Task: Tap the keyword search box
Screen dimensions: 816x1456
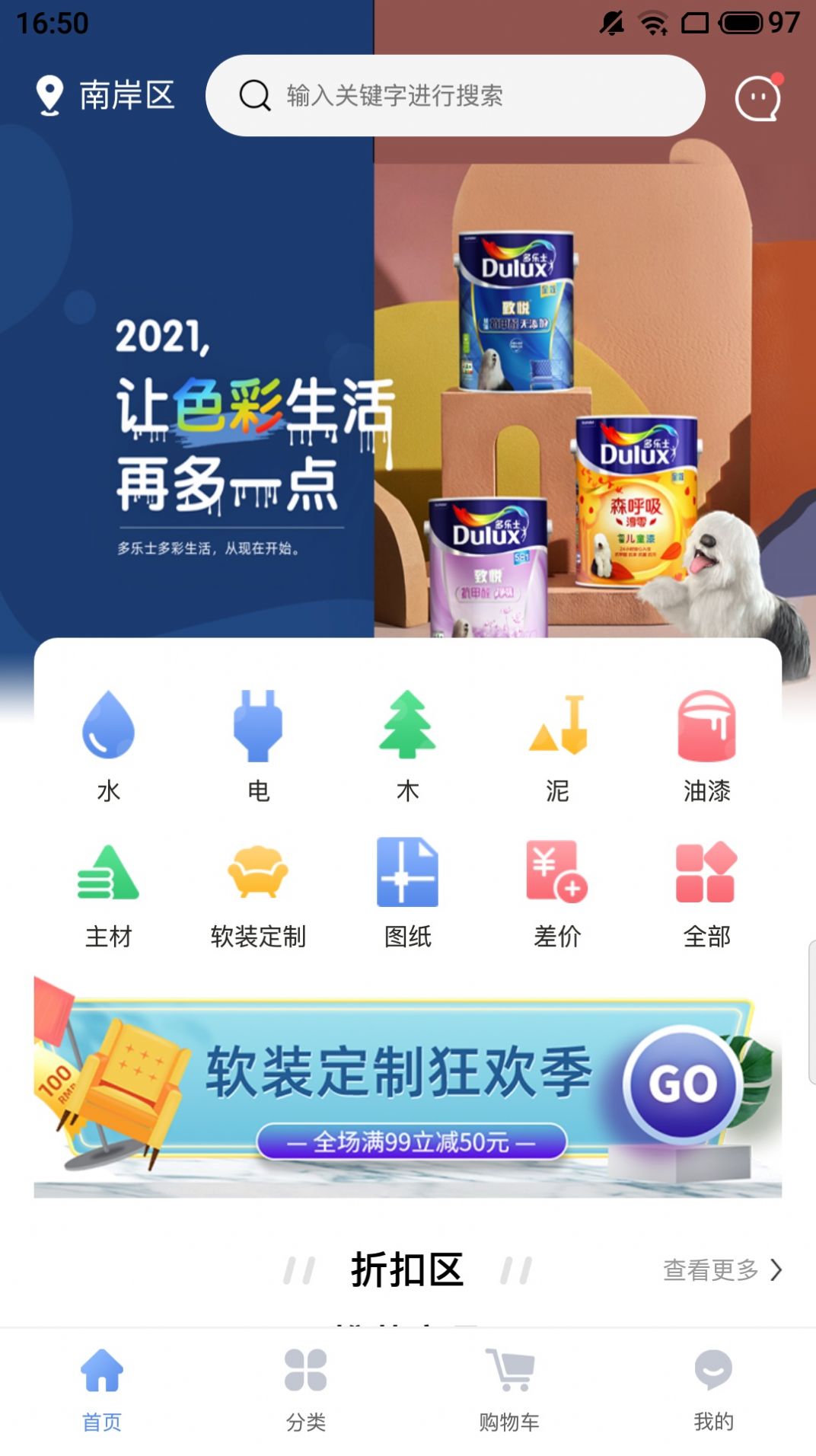Action: point(454,96)
